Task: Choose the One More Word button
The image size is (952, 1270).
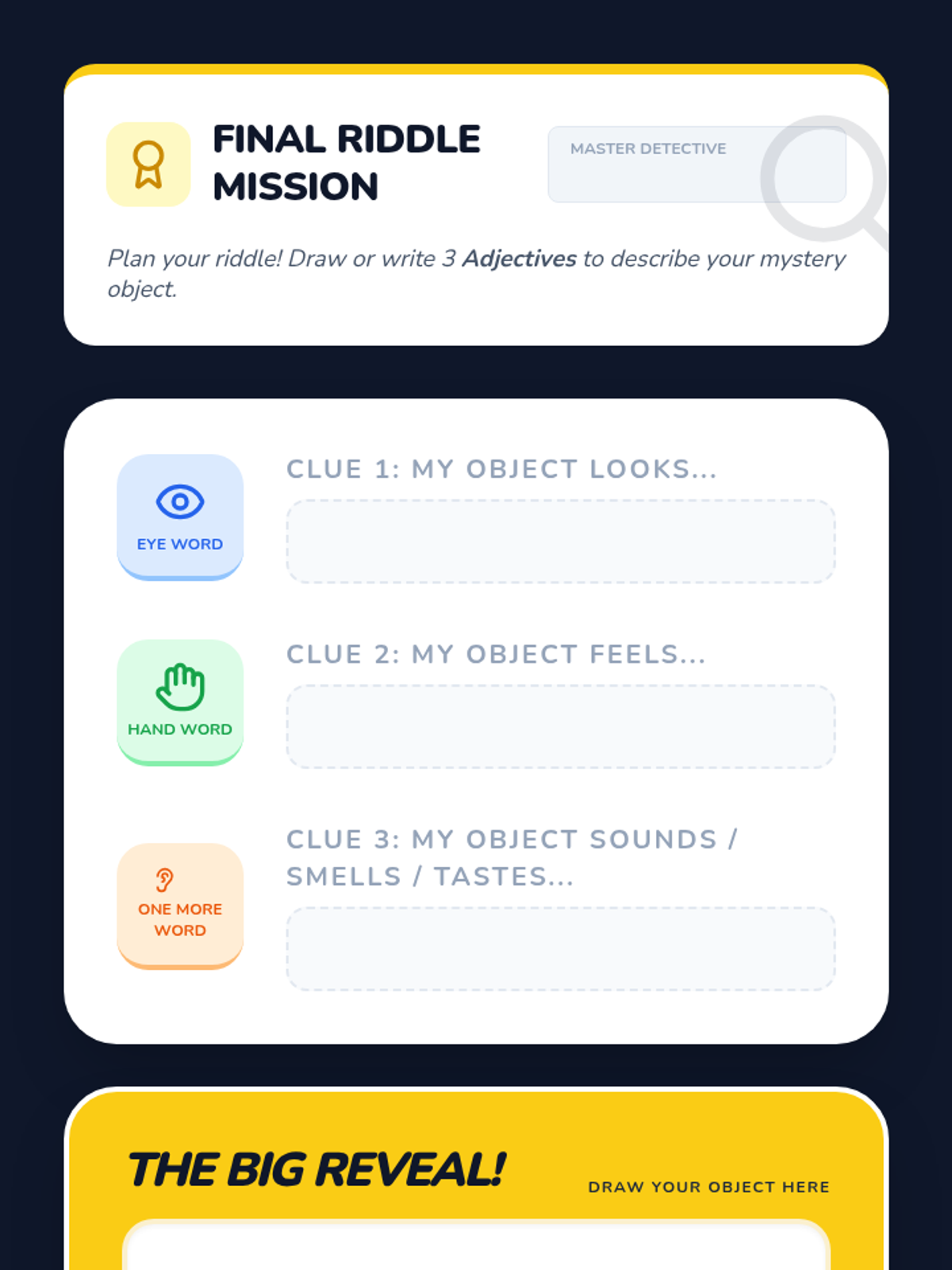Action: [180, 906]
